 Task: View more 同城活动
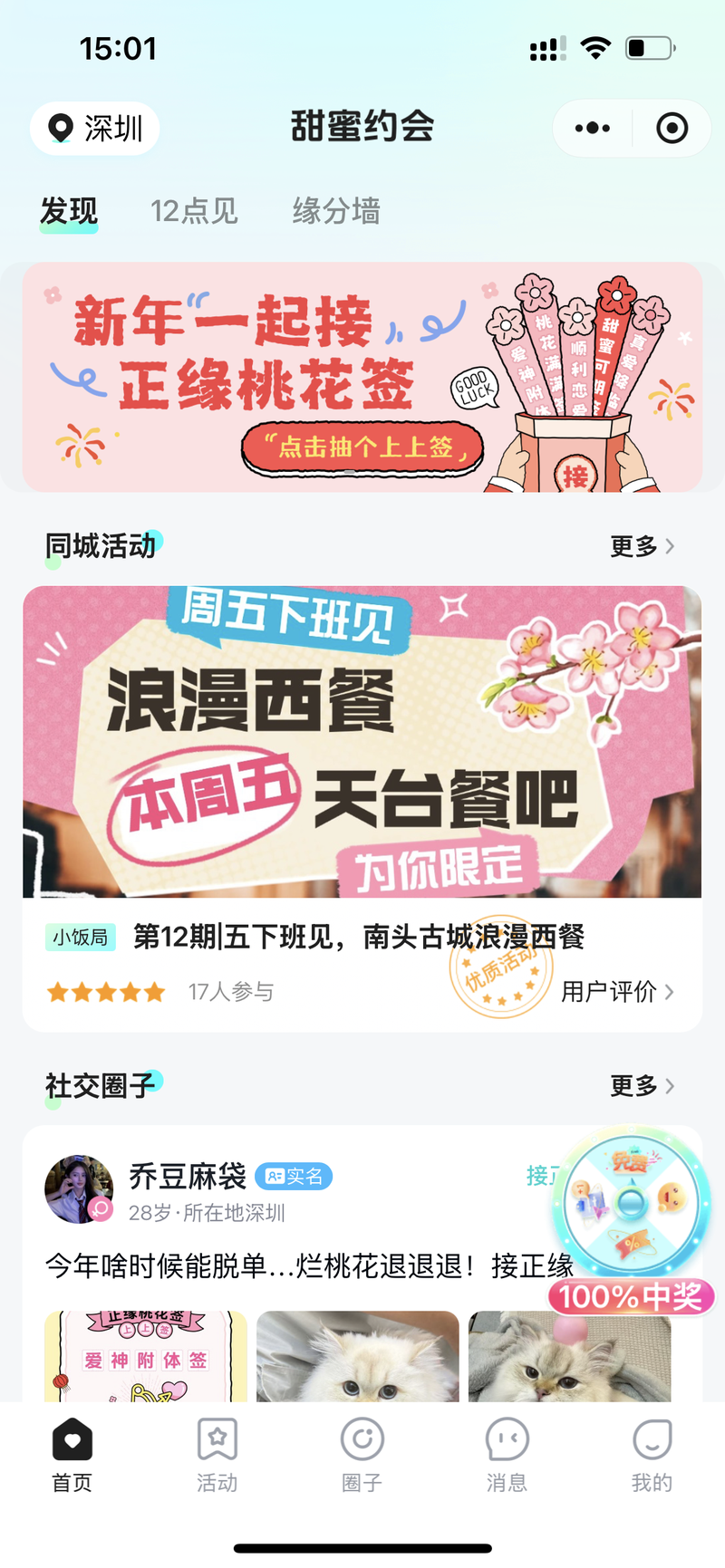(x=642, y=546)
